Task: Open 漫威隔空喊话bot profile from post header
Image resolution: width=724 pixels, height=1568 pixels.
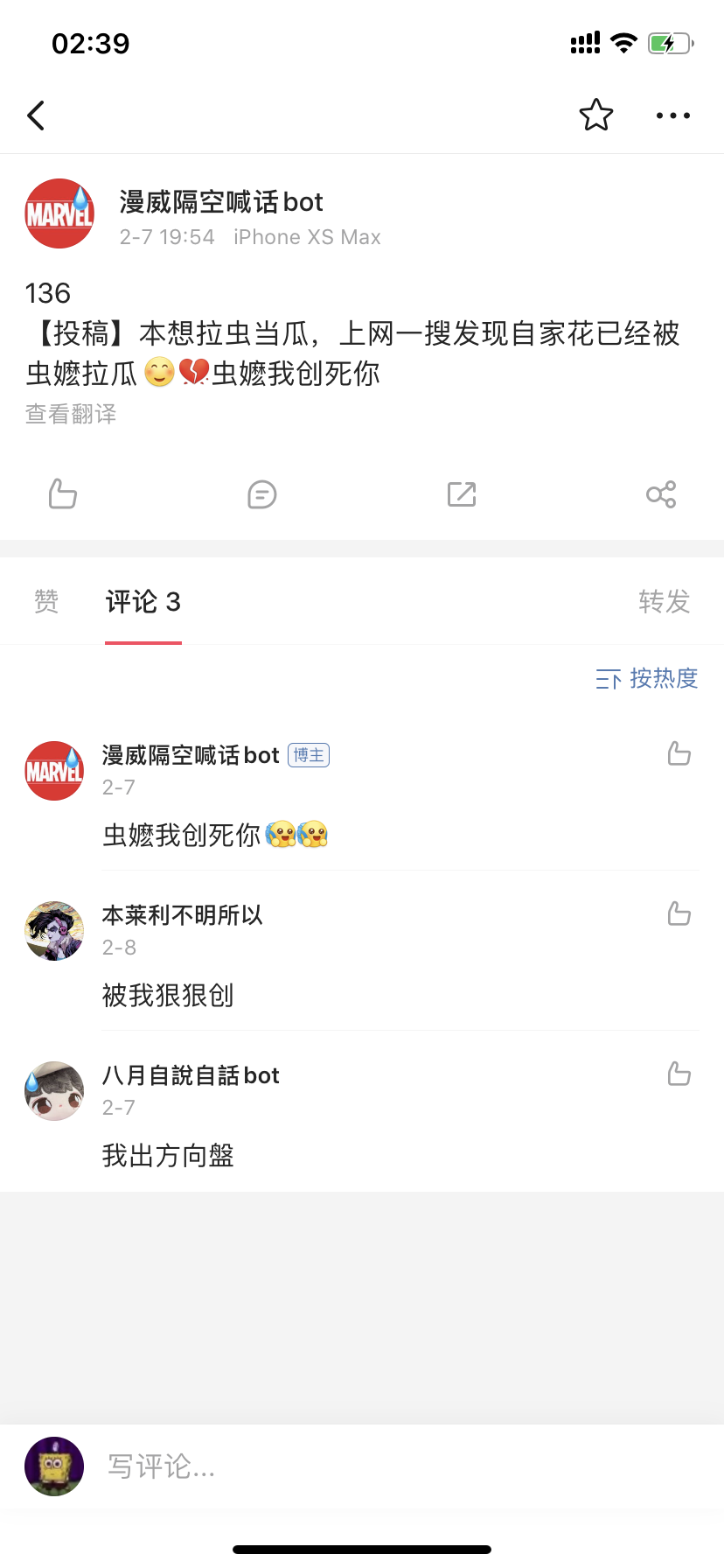Action: coord(59,214)
